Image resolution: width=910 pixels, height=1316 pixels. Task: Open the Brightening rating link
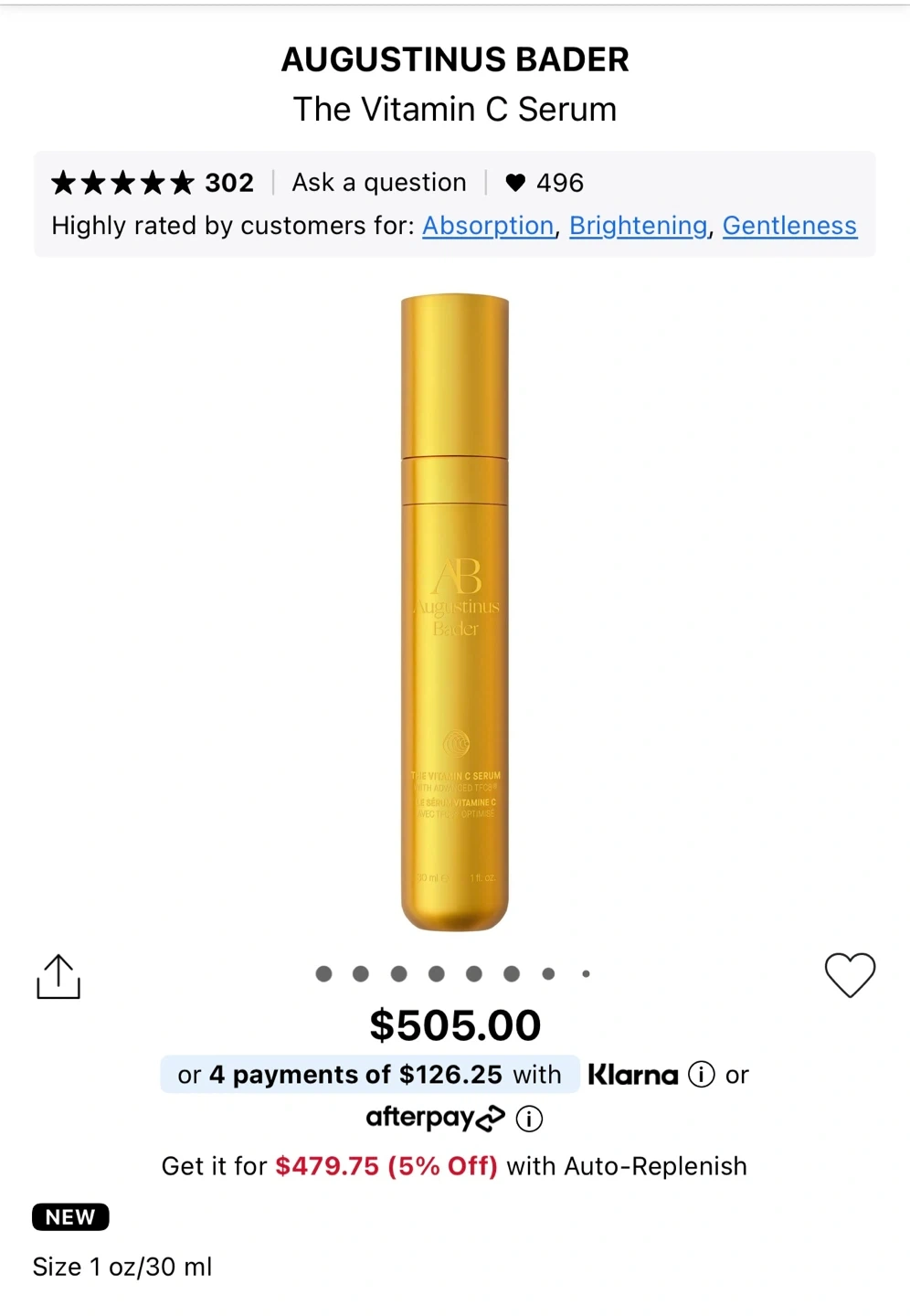[639, 226]
